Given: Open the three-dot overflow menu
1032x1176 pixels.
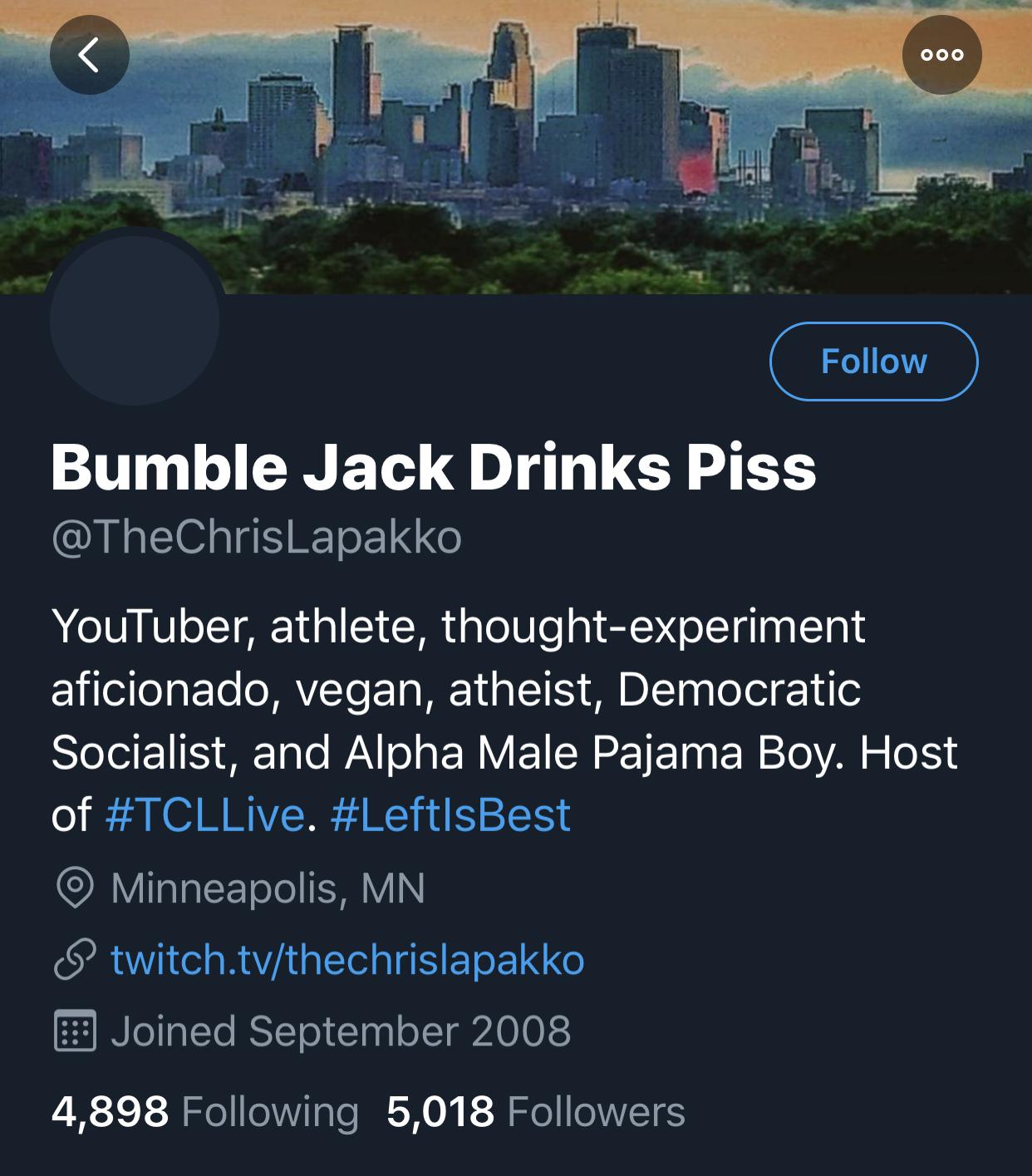Looking at the screenshot, I should [941, 55].
